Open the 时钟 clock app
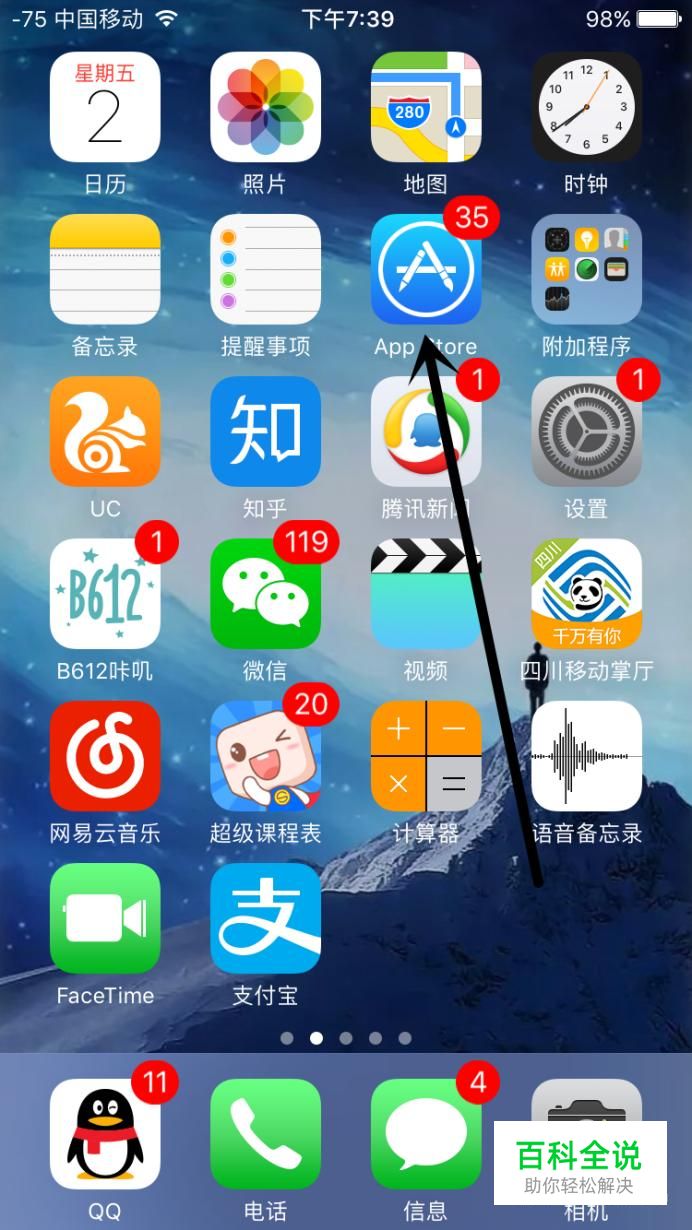The image size is (692, 1230). click(x=586, y=107)
